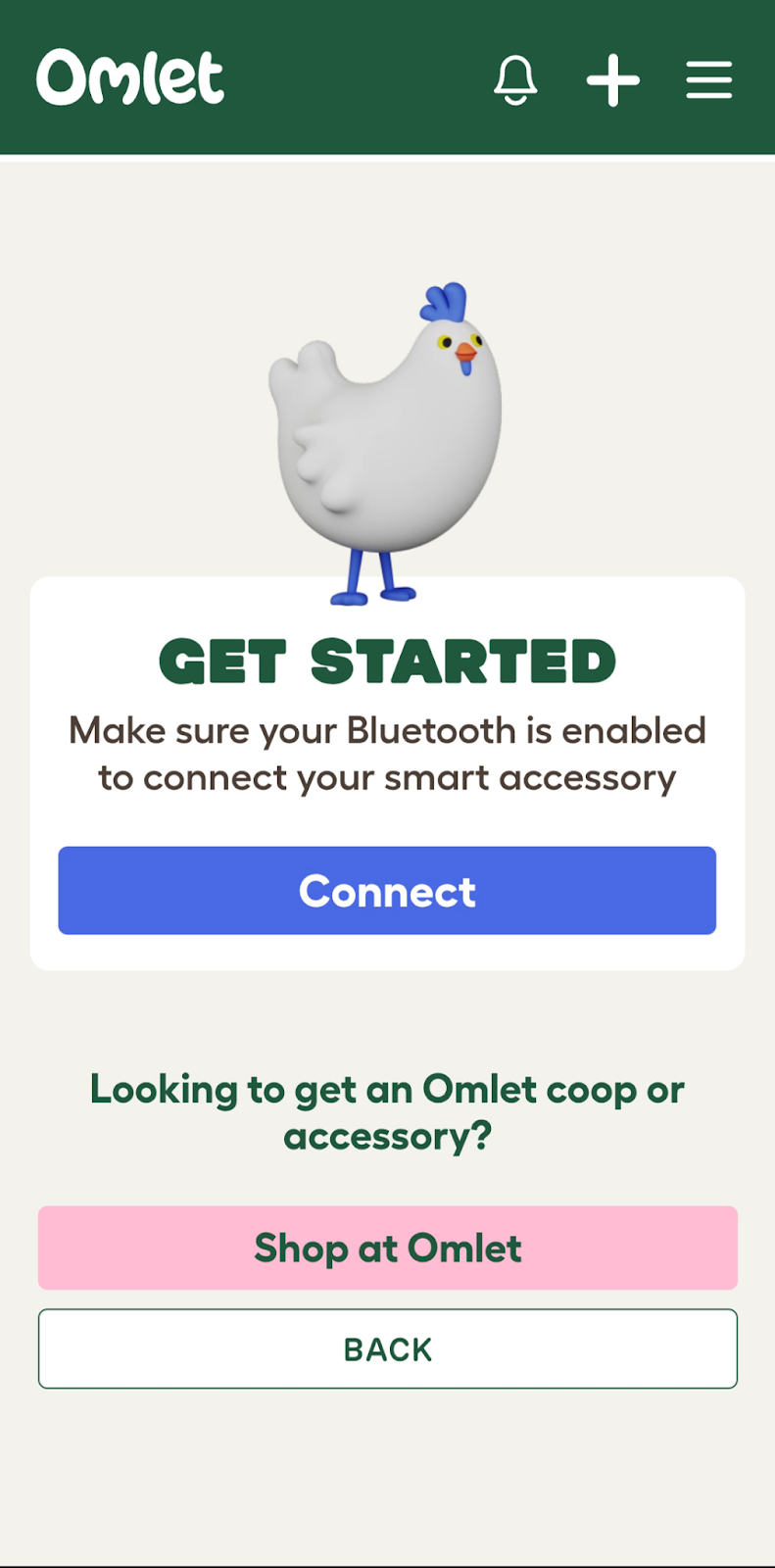Go back with the BACK button

387,1348
